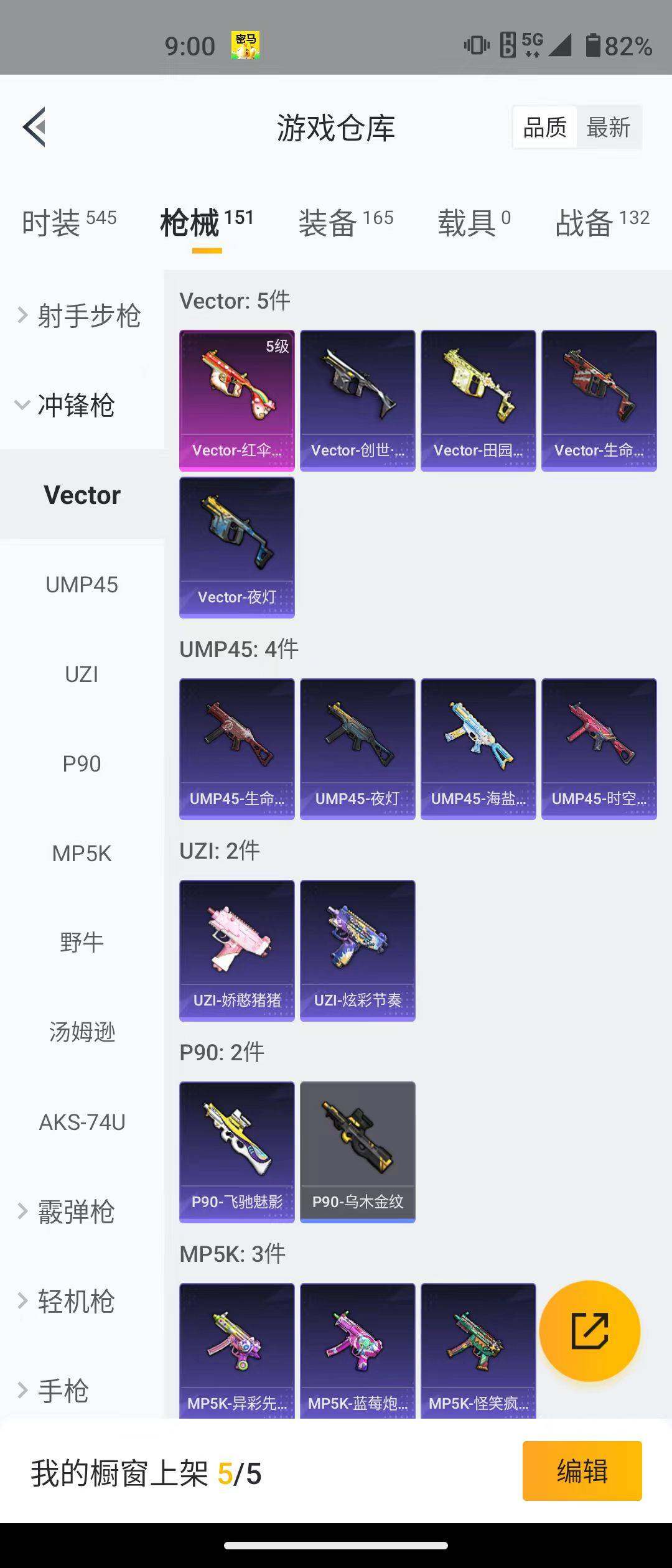672x1568 pixels.
Task: View the P90-乌木金纹 skin
Action: 357,1152
